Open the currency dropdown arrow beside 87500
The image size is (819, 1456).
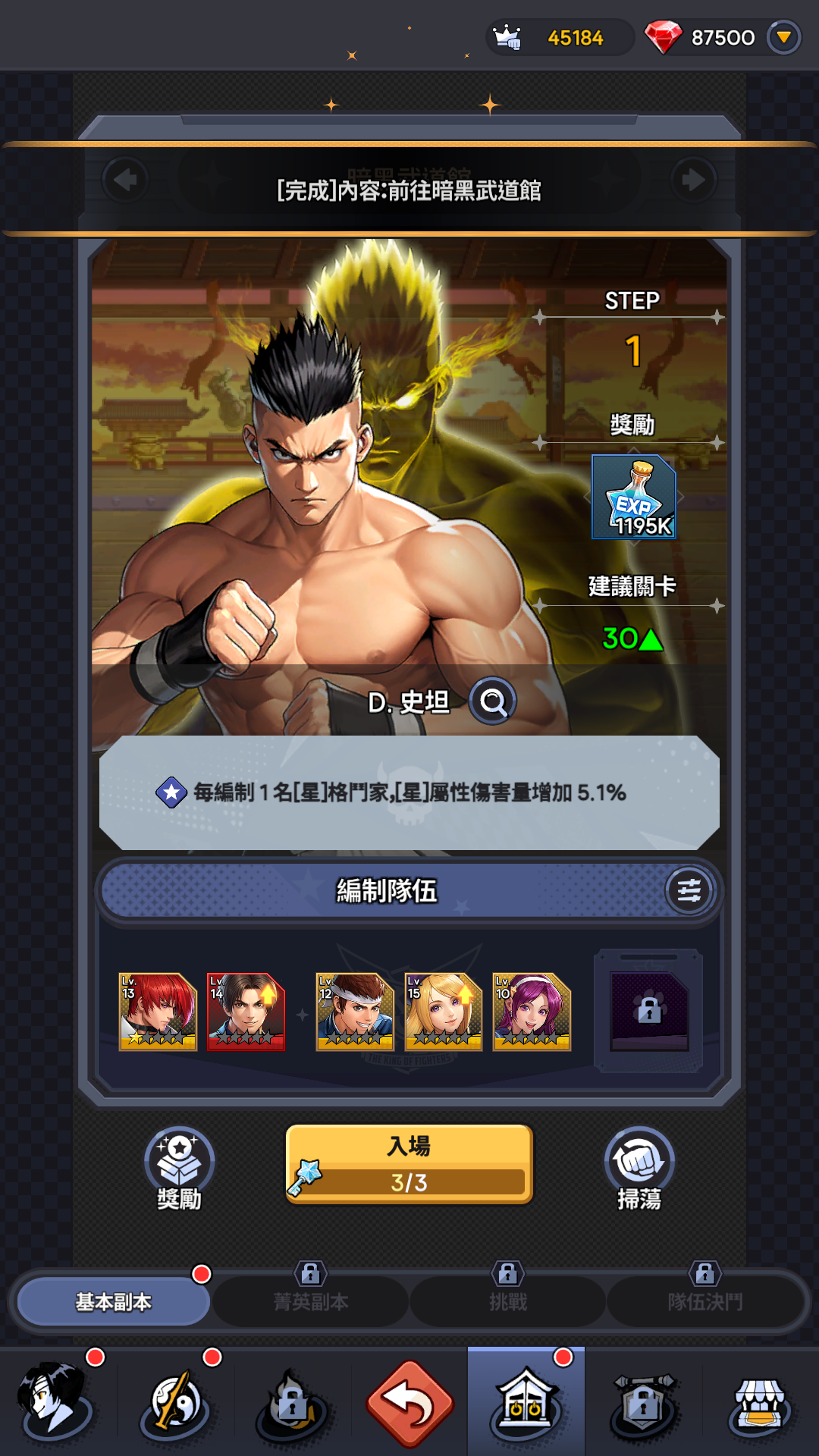coord(784,37)
